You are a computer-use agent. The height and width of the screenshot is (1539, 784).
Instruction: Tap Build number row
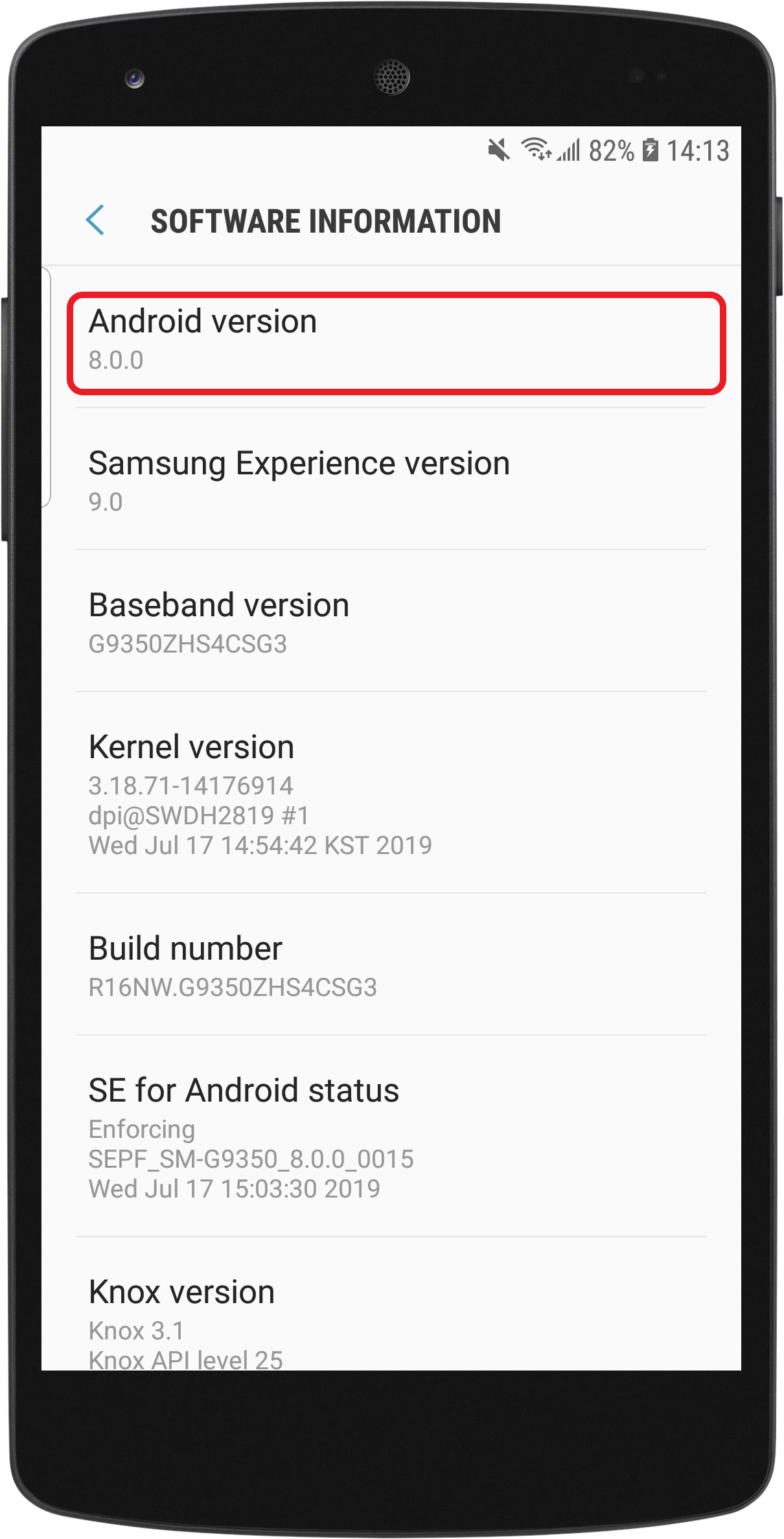[391, 964]
